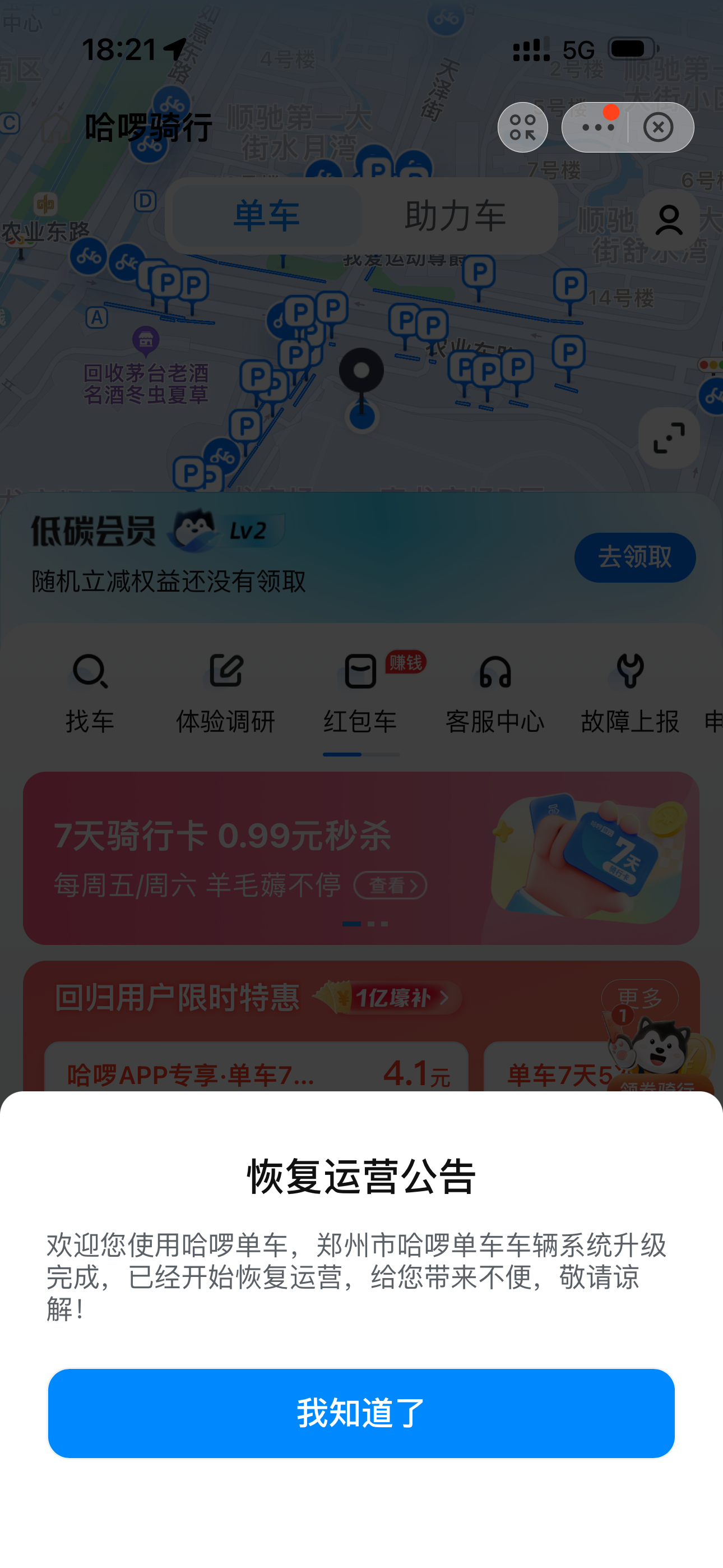Claim the member benefit with 去领取
Screen dimensions: 723x1568
[x=634, y=557]
